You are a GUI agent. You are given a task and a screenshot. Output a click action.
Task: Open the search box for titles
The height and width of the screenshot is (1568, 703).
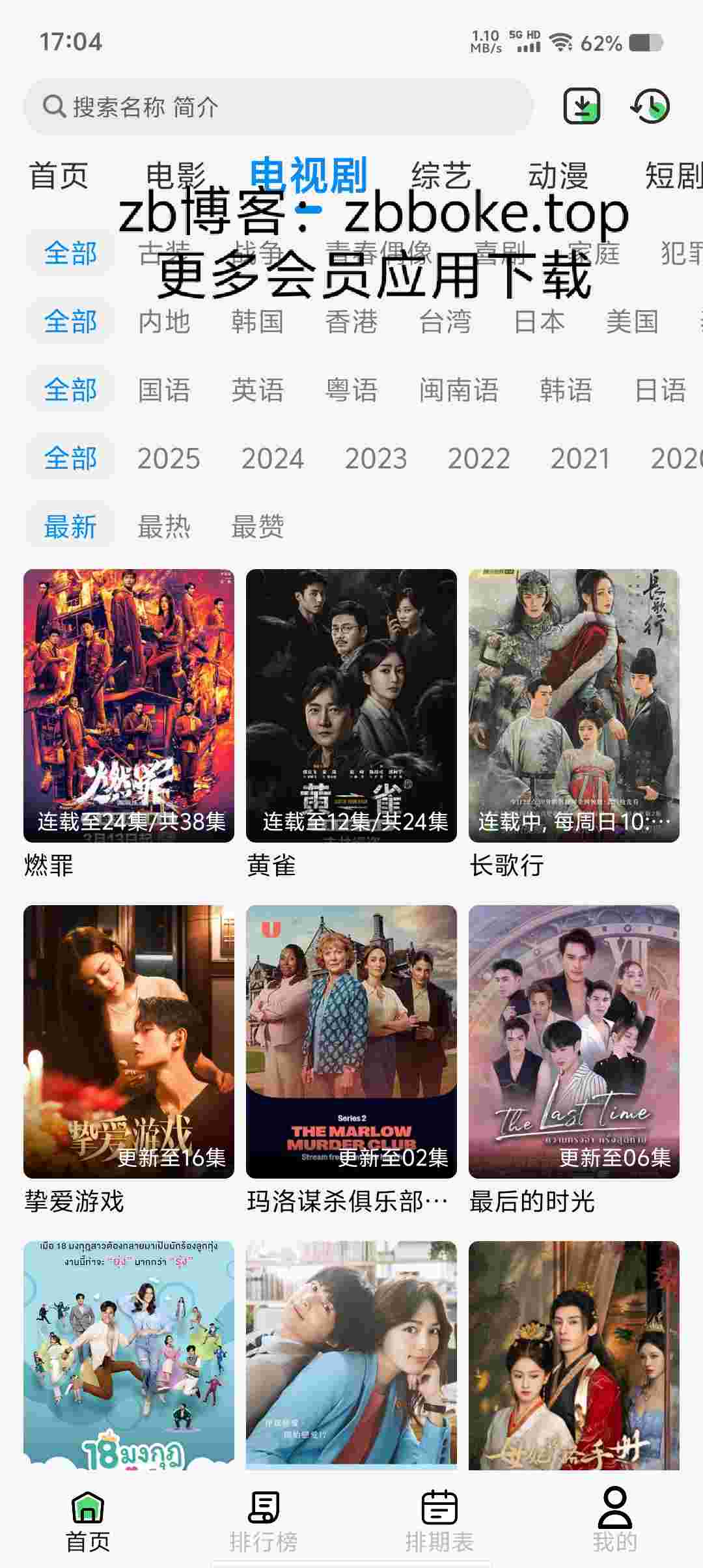279,107
